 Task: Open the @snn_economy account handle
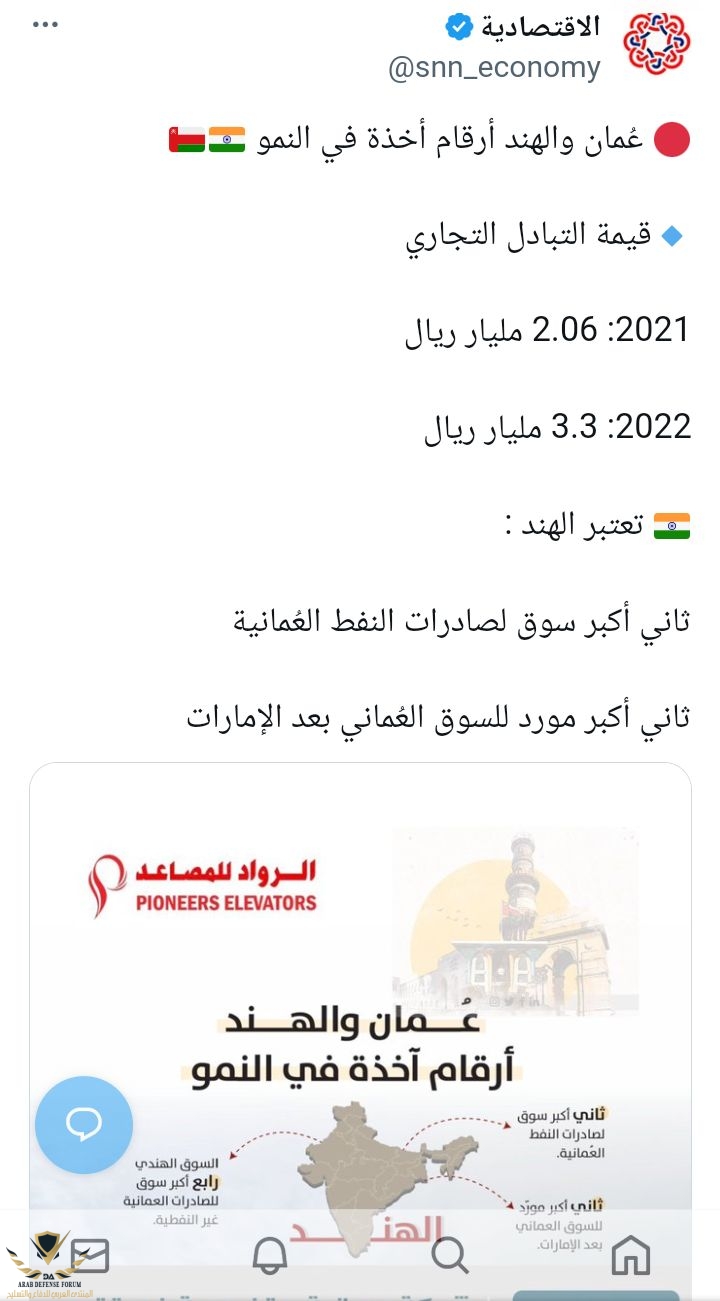coord(494,68)
